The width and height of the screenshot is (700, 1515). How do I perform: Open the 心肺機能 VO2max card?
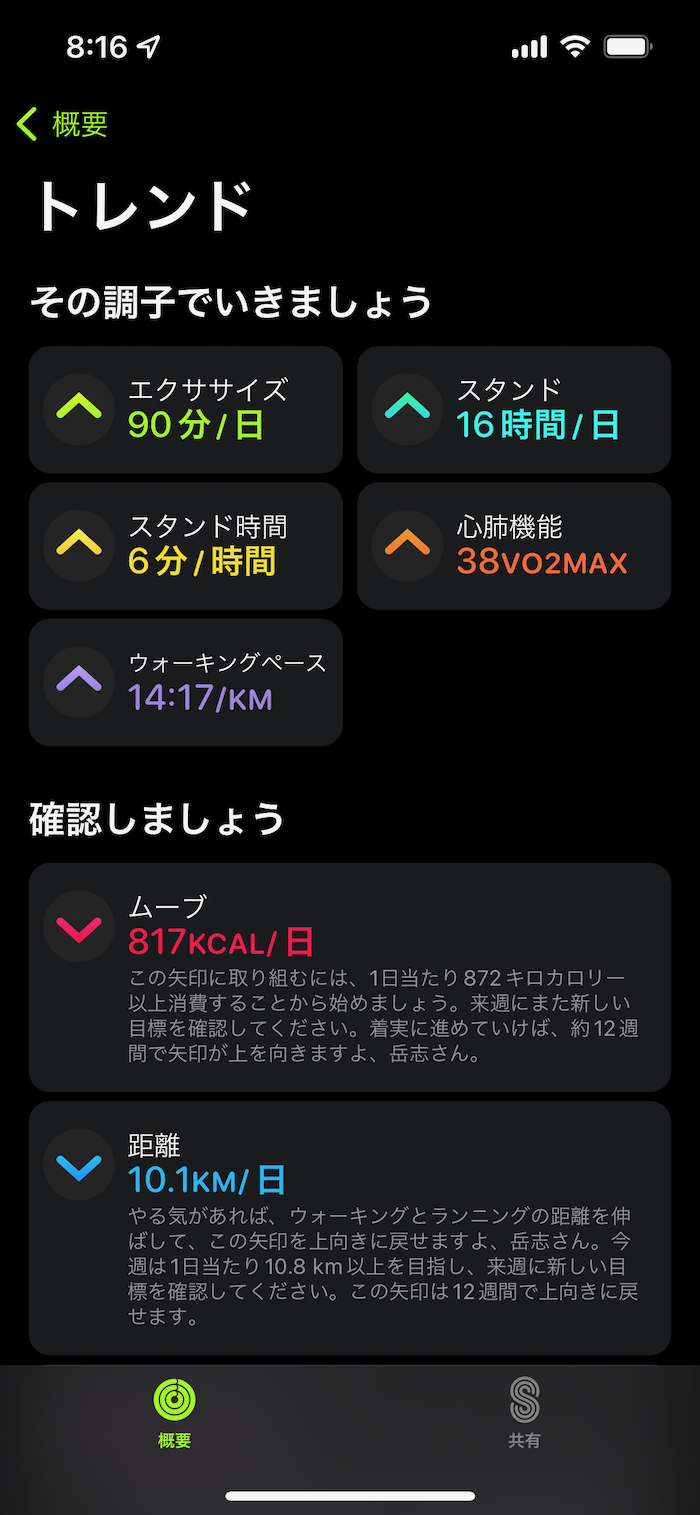tap(513, 545)
